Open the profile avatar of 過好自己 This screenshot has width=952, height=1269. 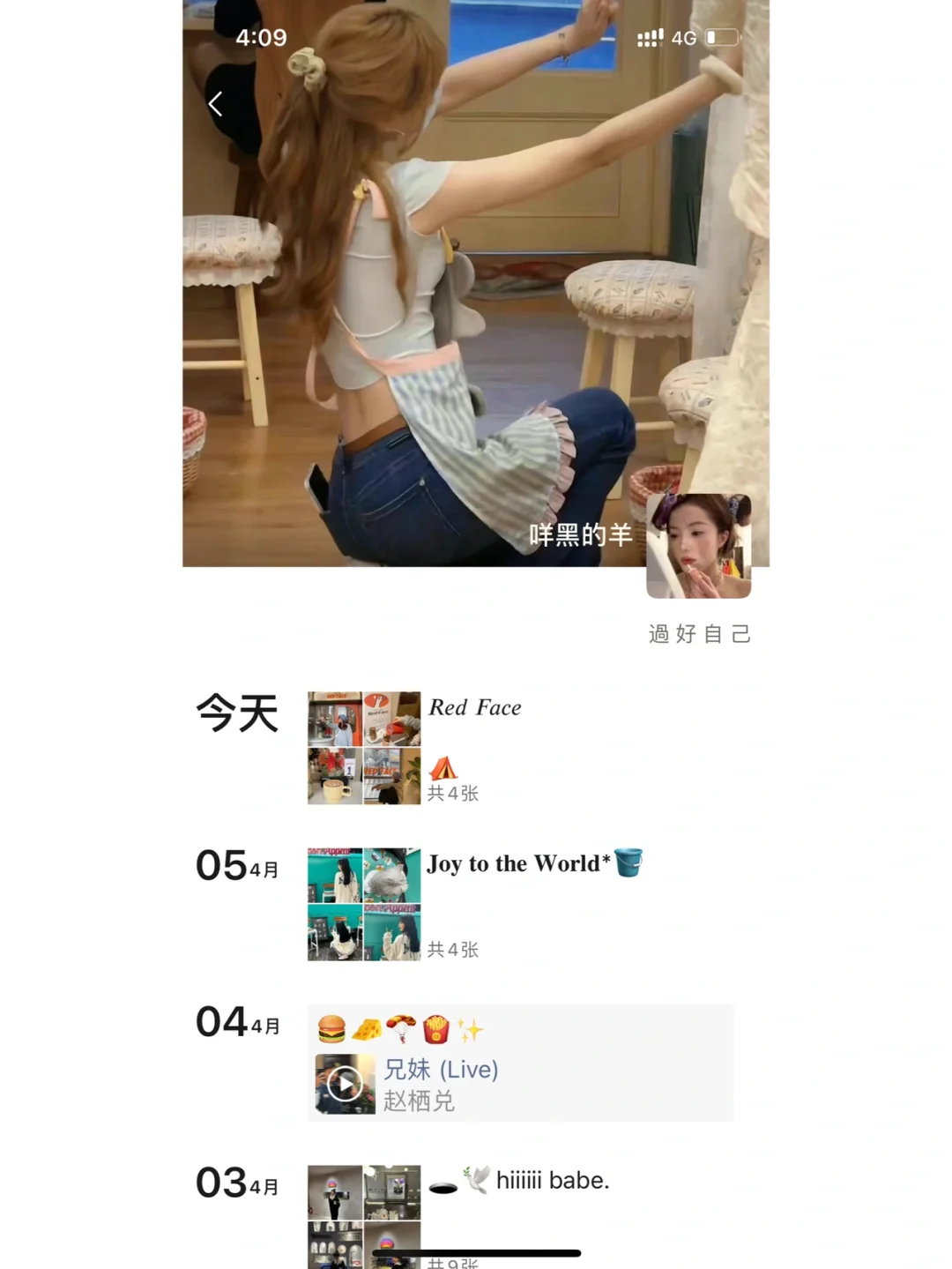(x=698, y=545)
